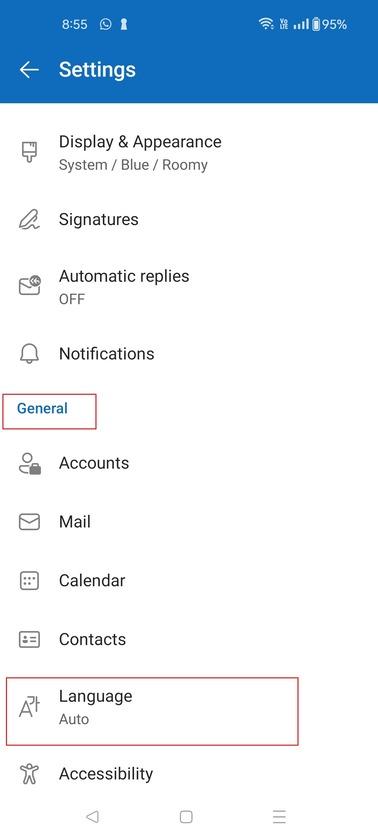Open Notifications settings

189,354
